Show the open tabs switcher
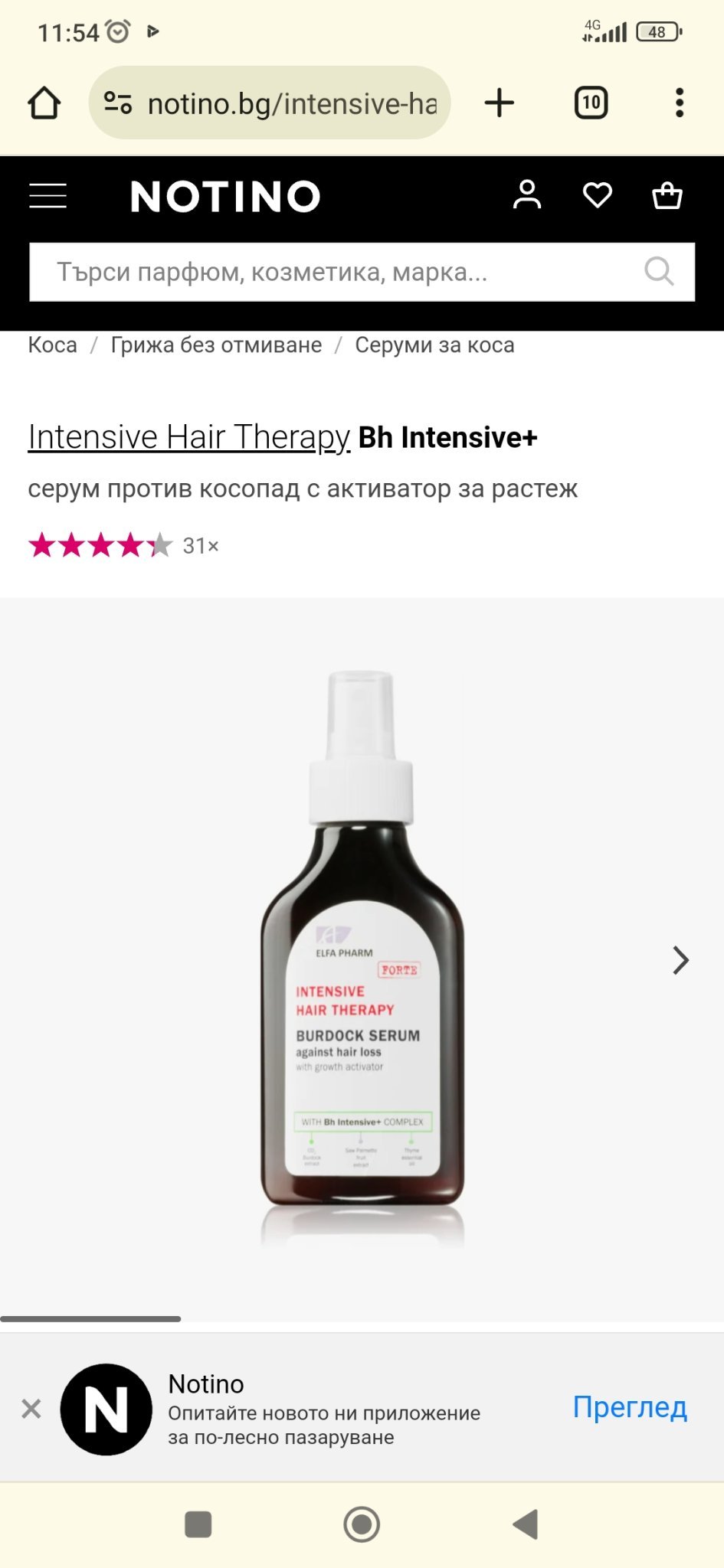 [591, 103]
